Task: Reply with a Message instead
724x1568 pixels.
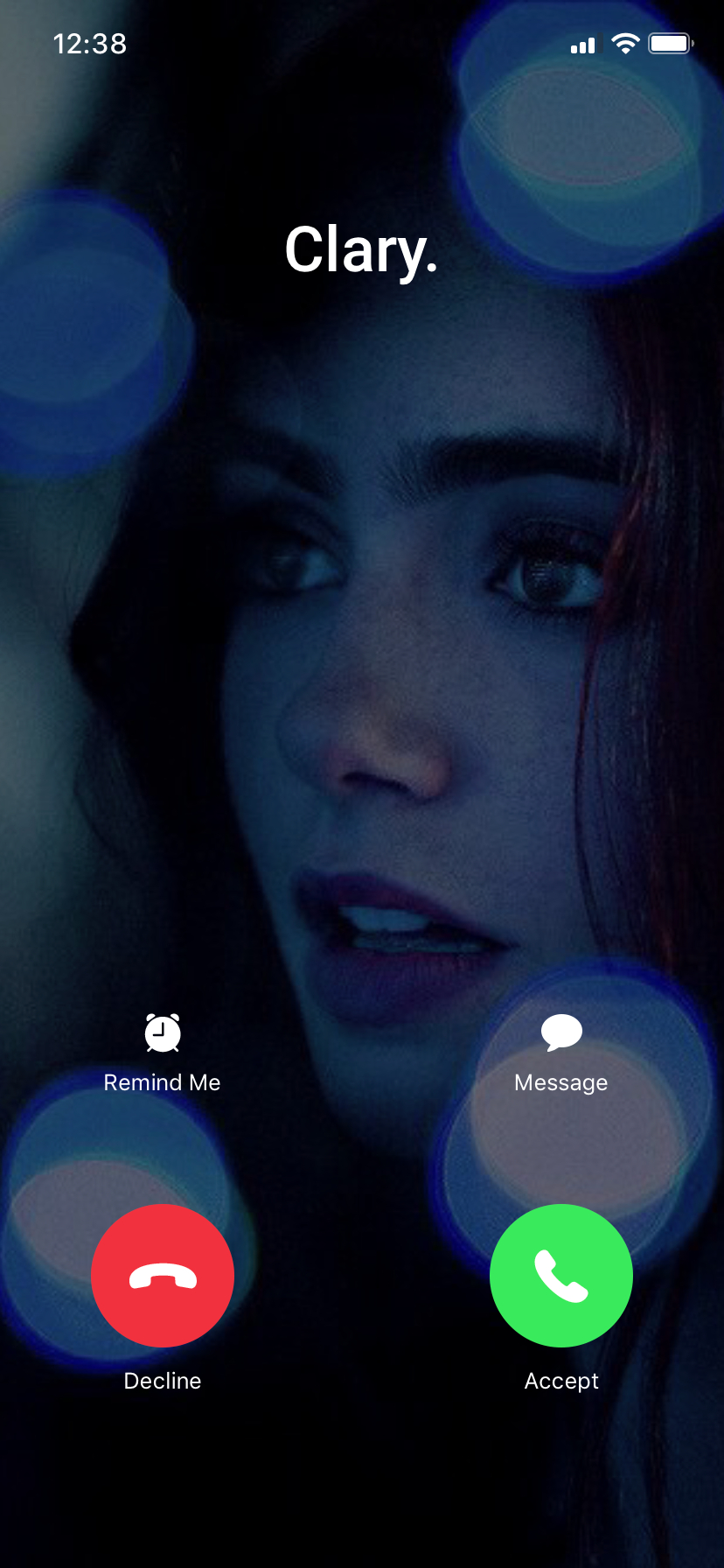Action: pos(560,1050)
